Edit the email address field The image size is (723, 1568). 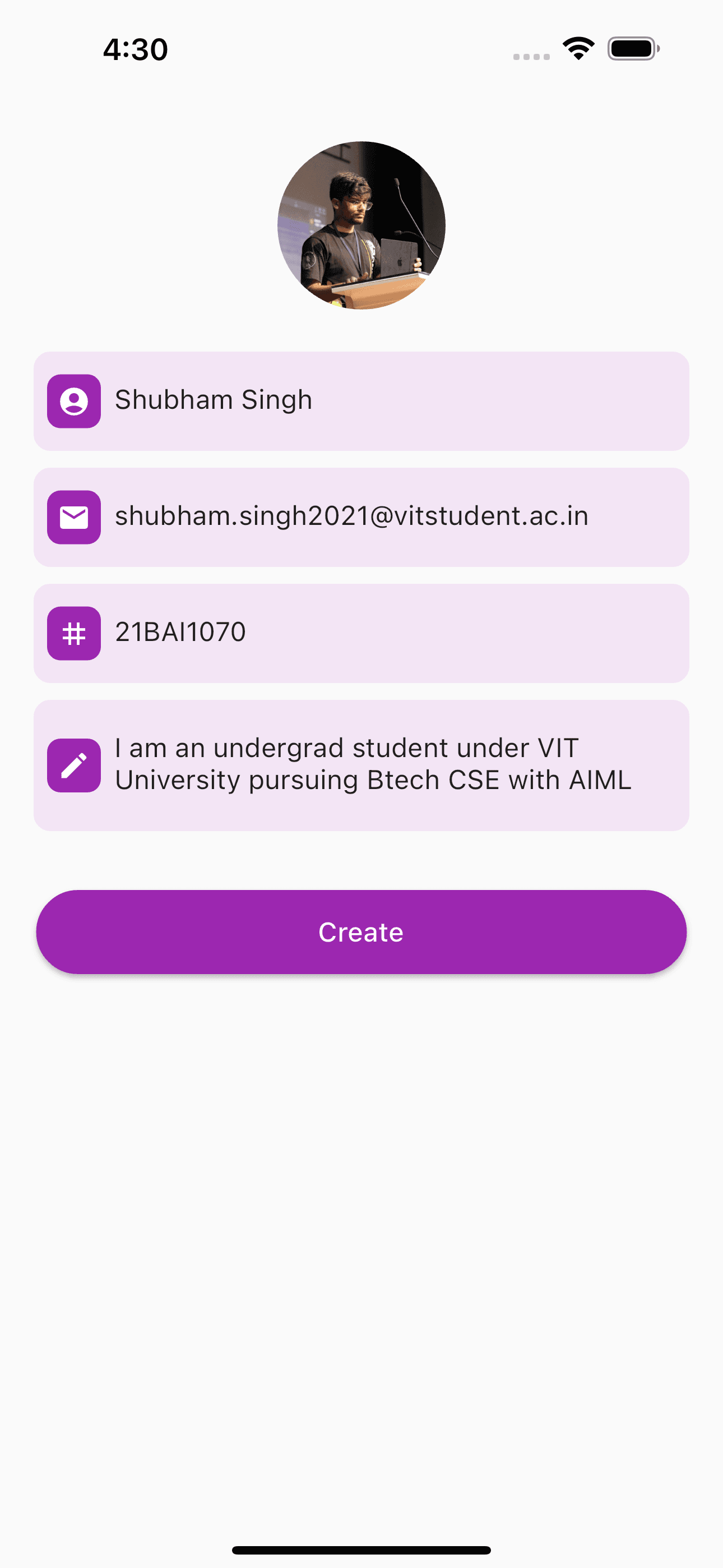point(390,516)
